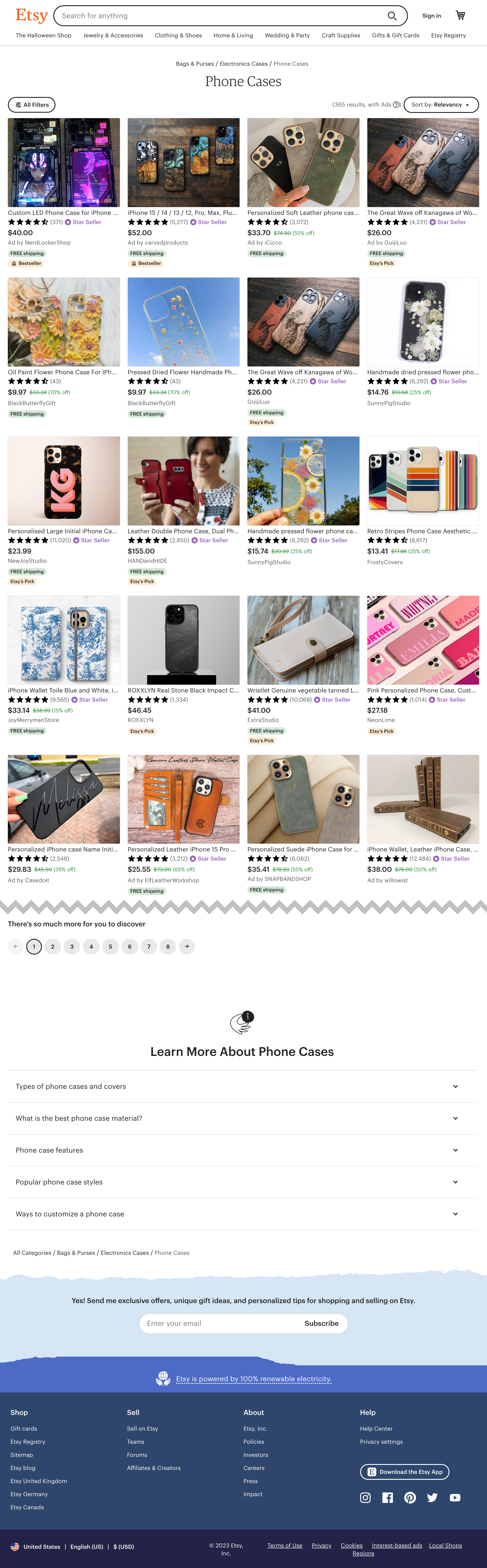Expand Types of phone cases and covers
Viewport: 487px width, 1568px height.
[242, 1086]
